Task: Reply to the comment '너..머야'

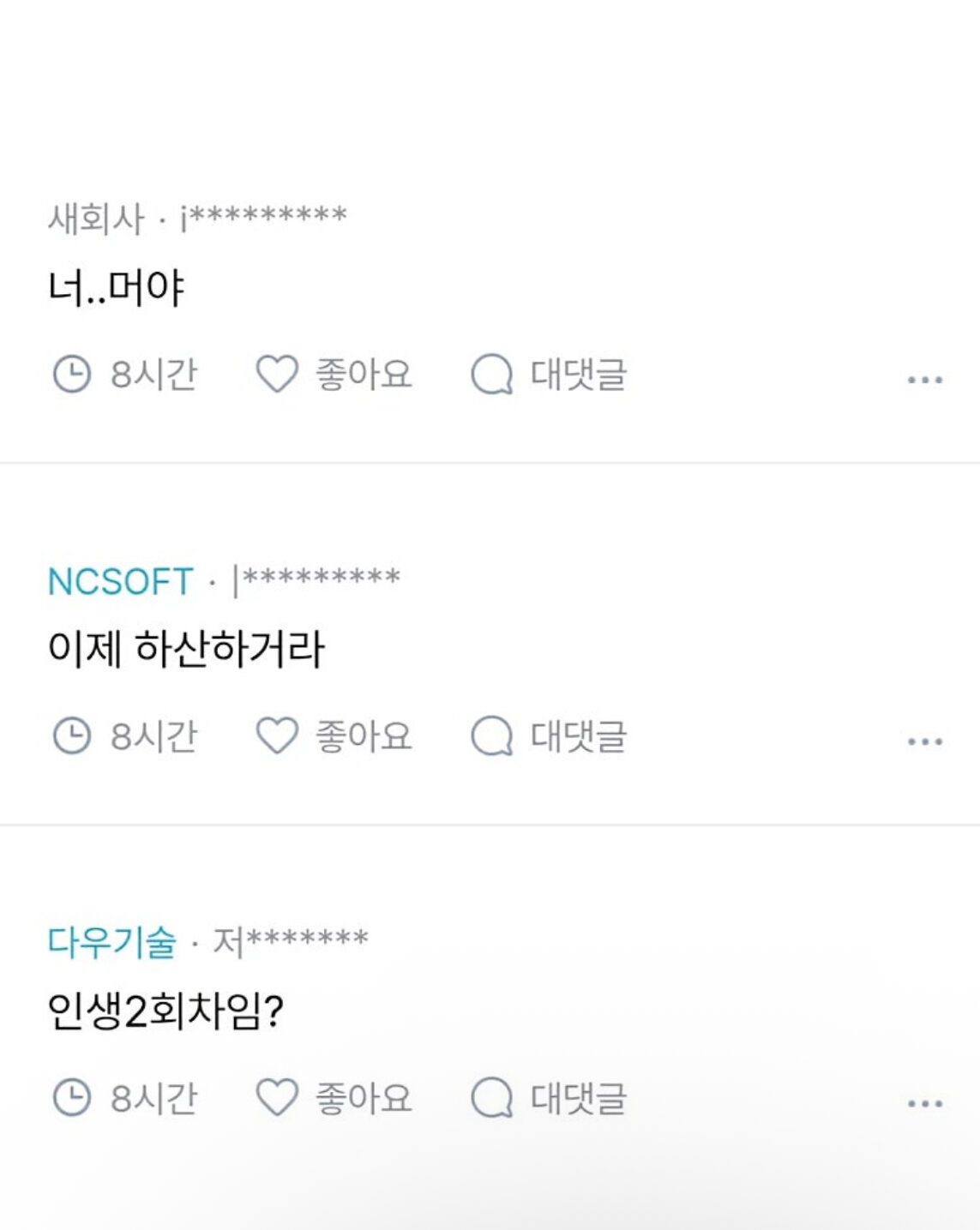Action: (x=549, y=375)
